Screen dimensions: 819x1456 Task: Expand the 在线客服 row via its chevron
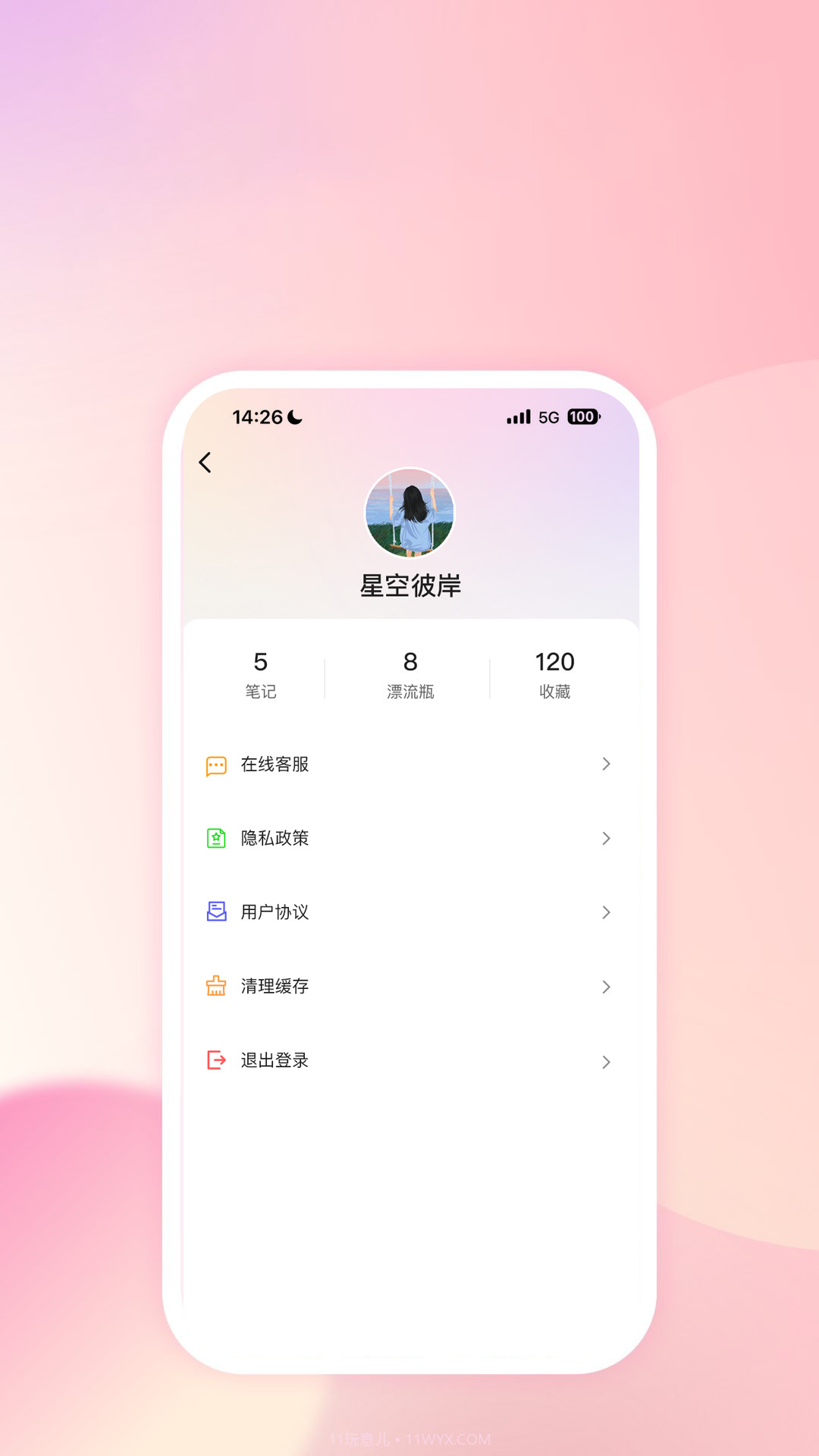[x=606, y=764]
